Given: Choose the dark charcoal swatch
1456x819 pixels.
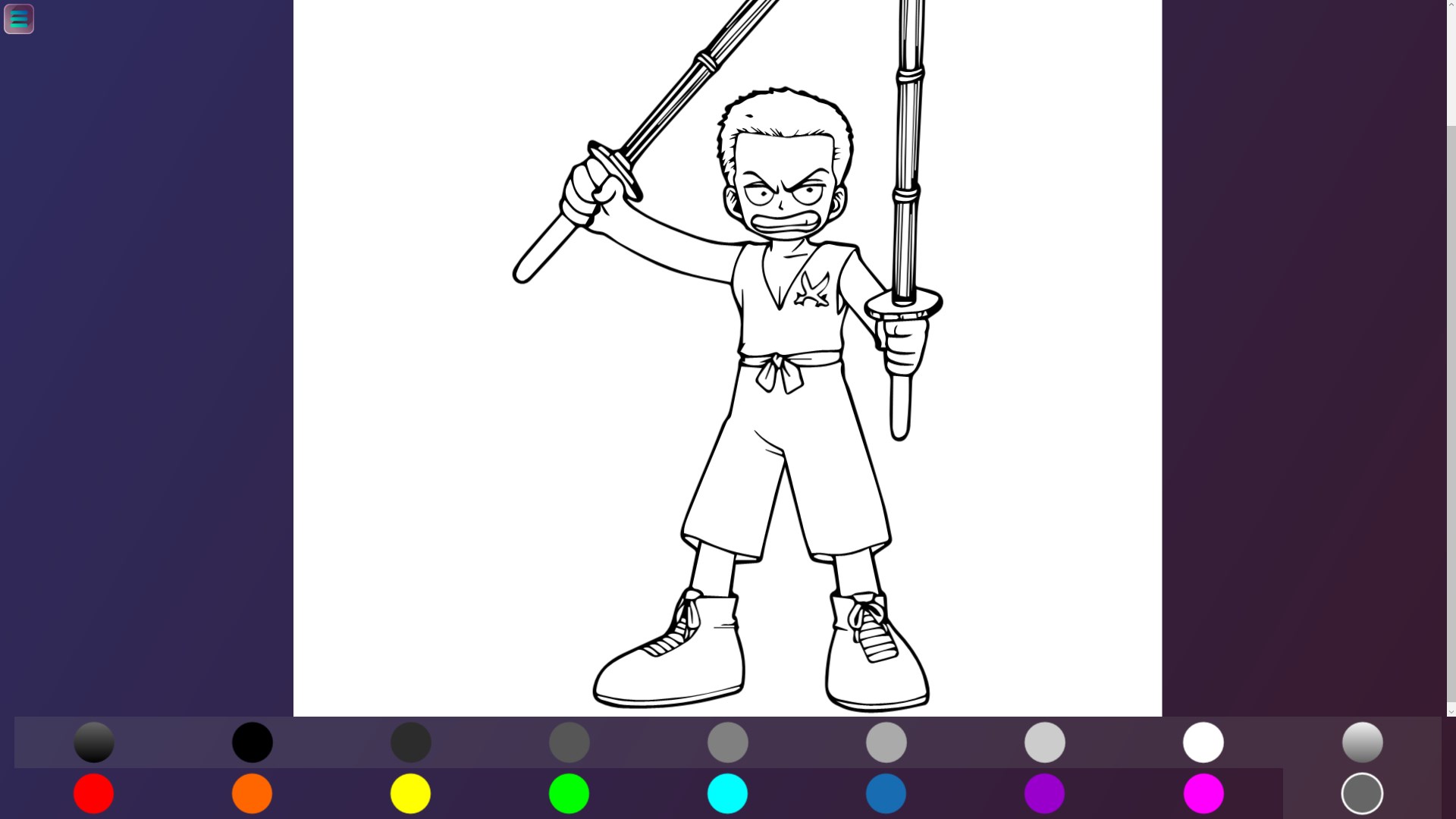Looking at the screenshot, I should tap(410, 742).
